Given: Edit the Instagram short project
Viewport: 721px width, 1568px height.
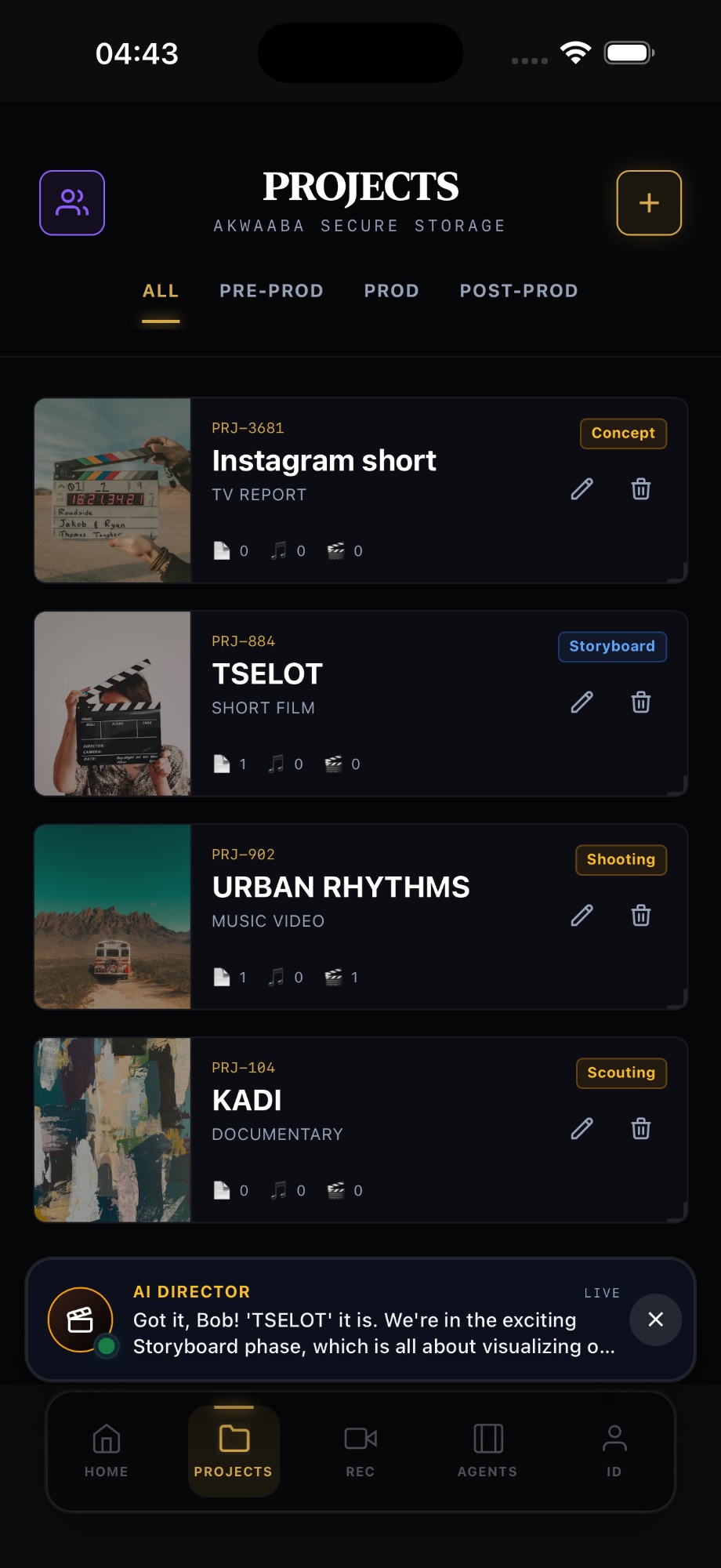Looking at the screenshot, I should click(x=582, y=489).
